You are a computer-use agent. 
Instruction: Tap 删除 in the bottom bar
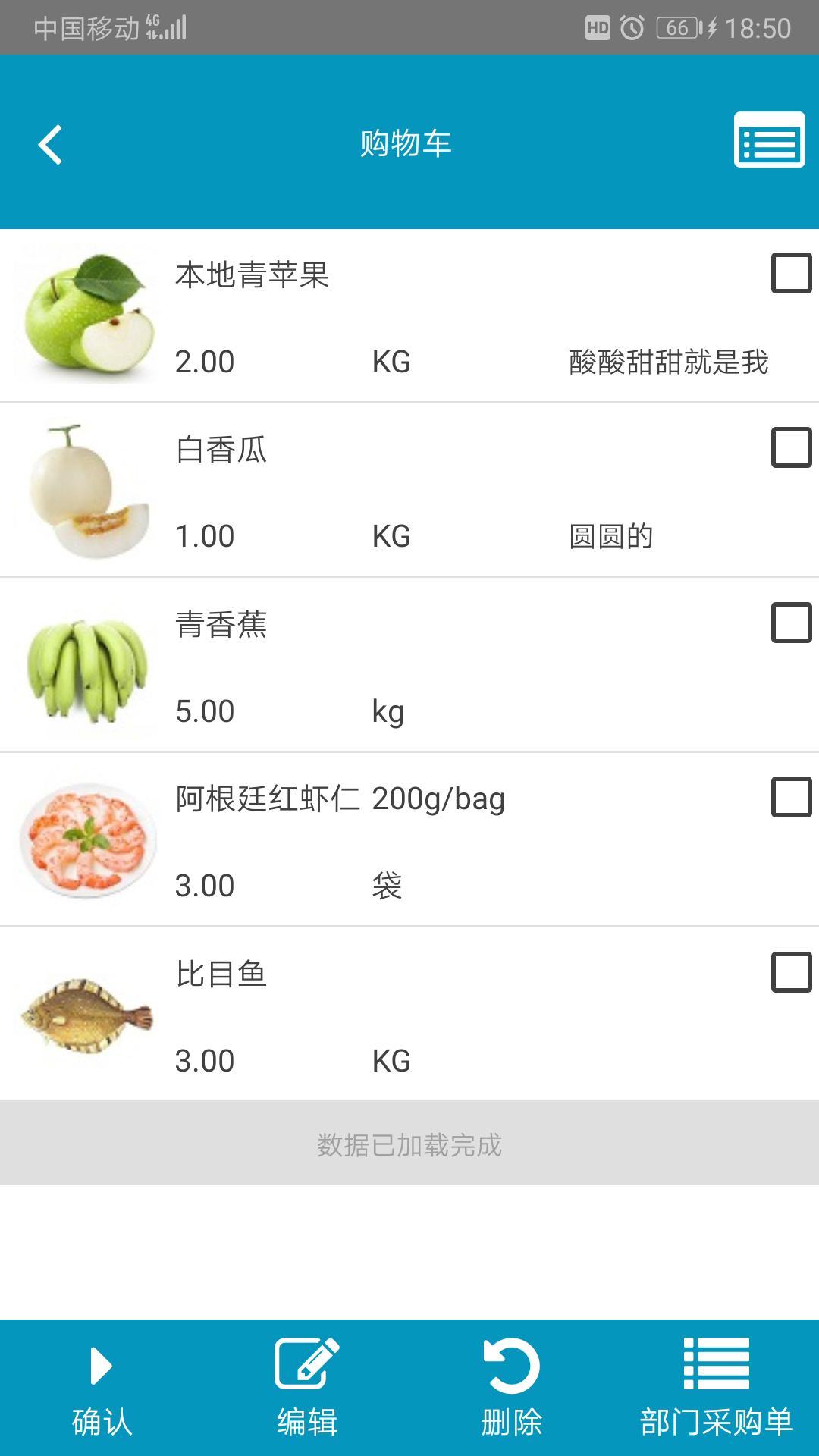pos(512,1389)
